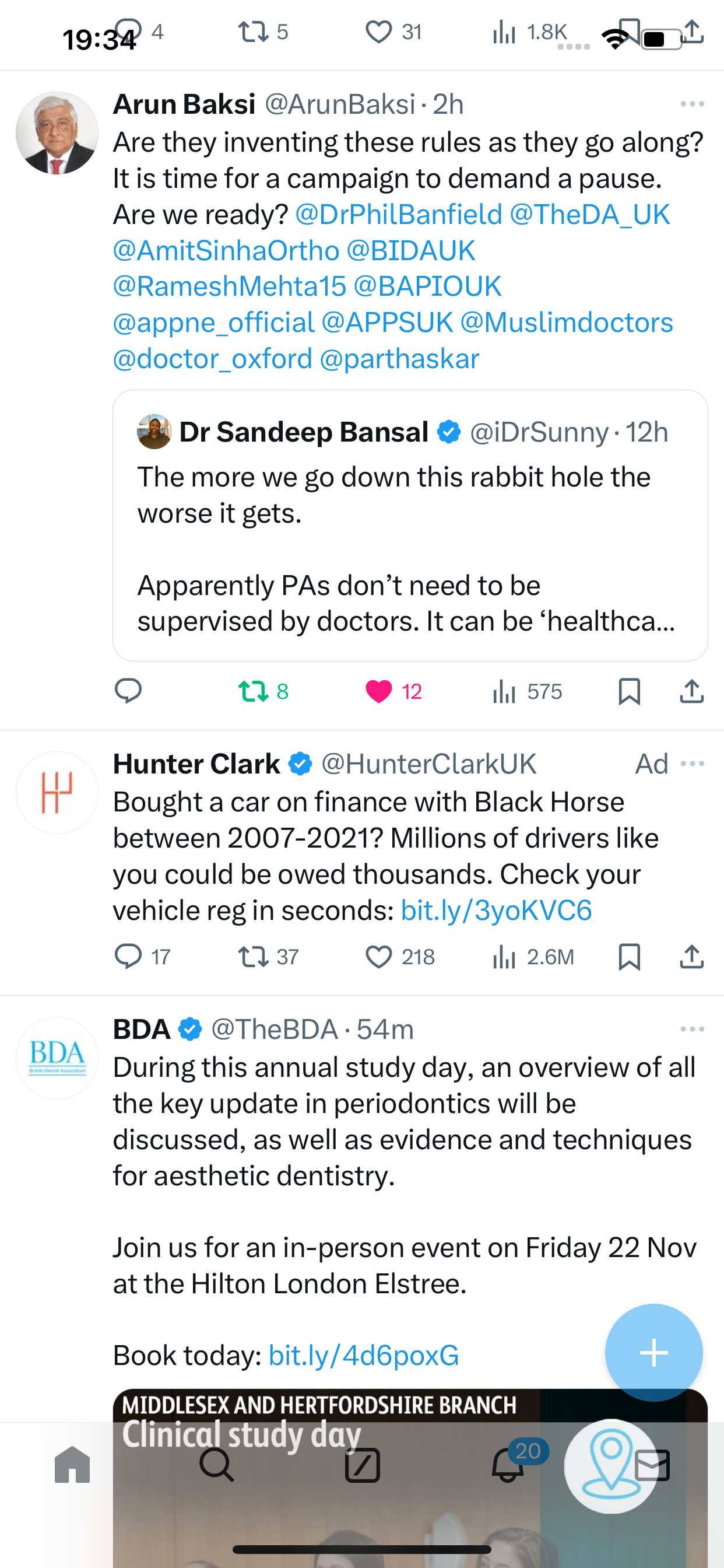Retweet the Hunter Clark ad
Viewport: 724px width, 1568px height.
268,957
